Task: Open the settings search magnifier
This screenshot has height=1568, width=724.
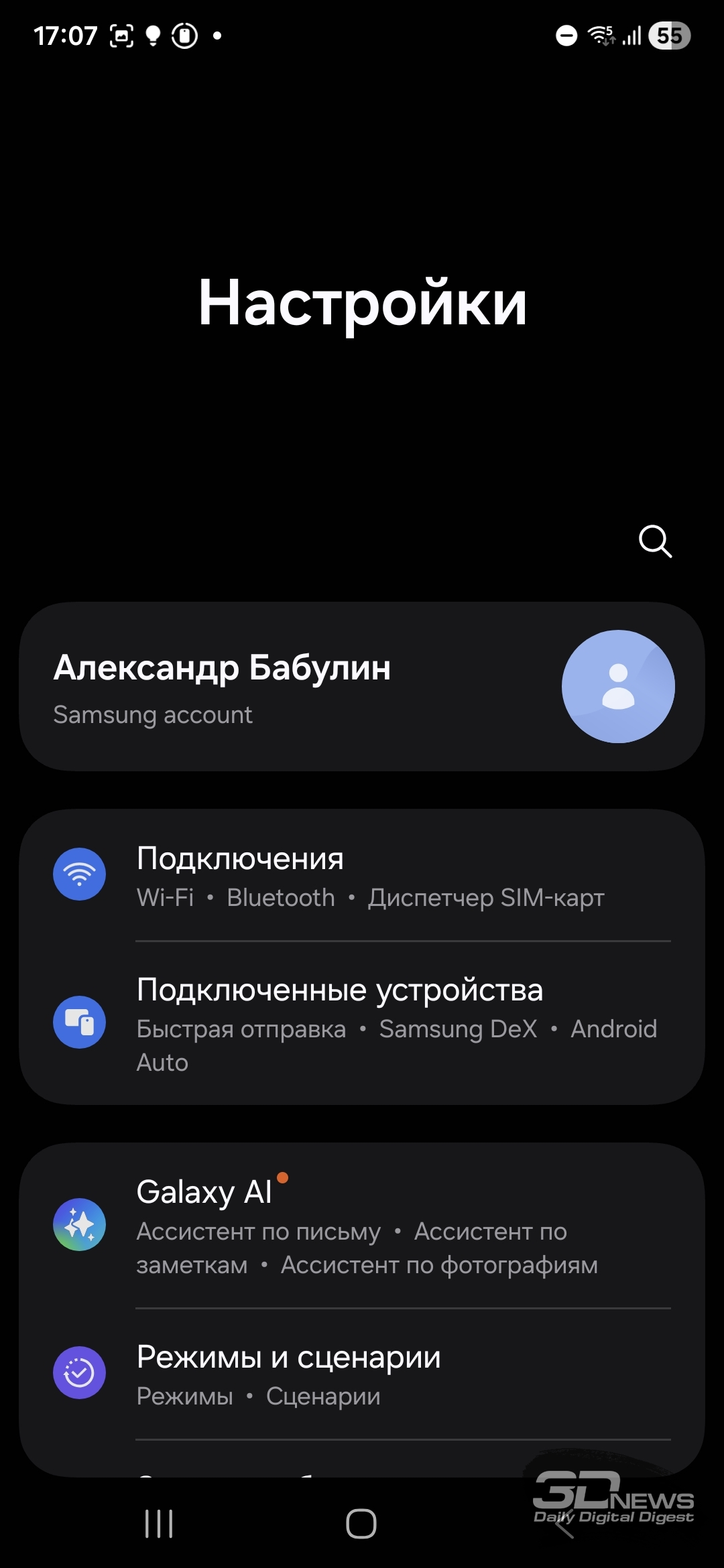Action: click(x=655, y=541)
